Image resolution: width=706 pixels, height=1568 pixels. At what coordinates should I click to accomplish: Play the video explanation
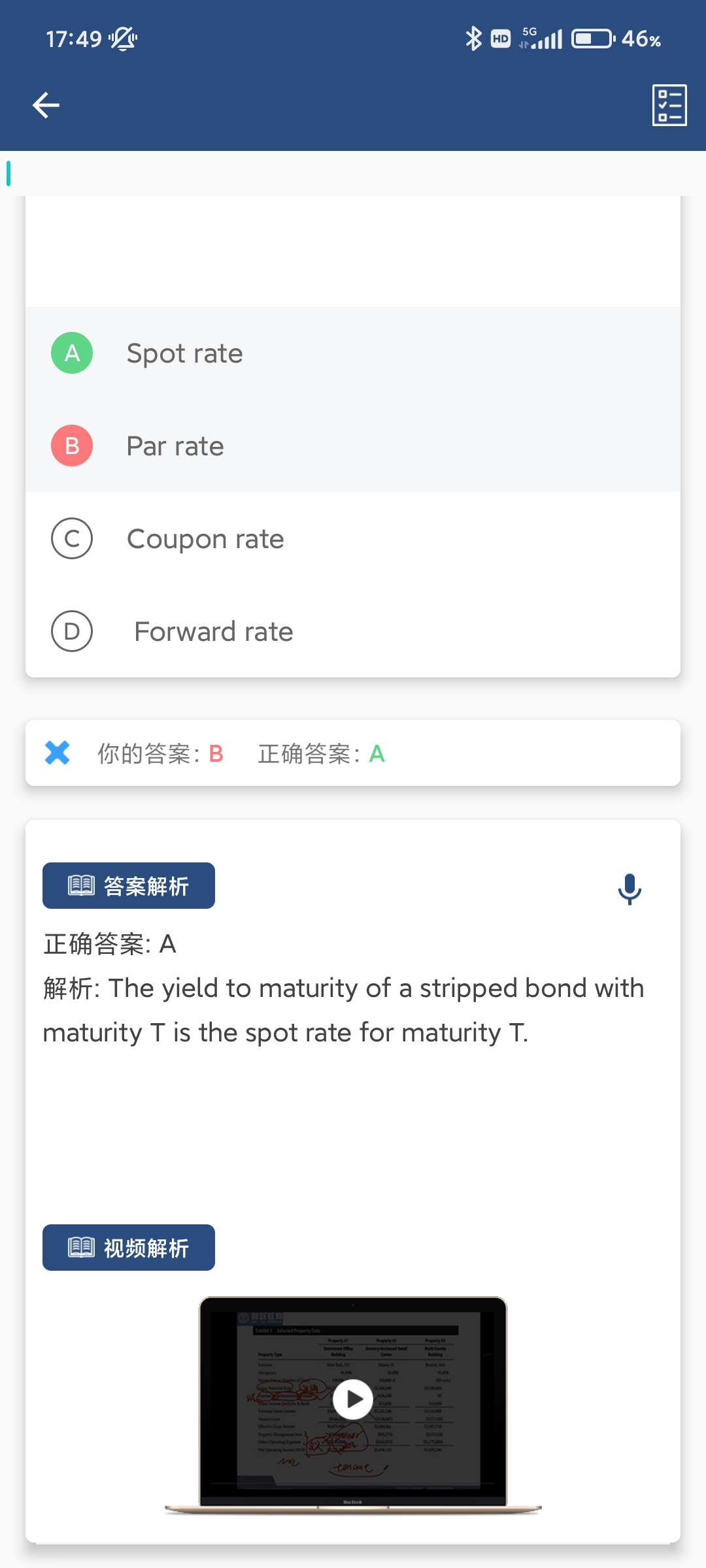point(353,1399)
